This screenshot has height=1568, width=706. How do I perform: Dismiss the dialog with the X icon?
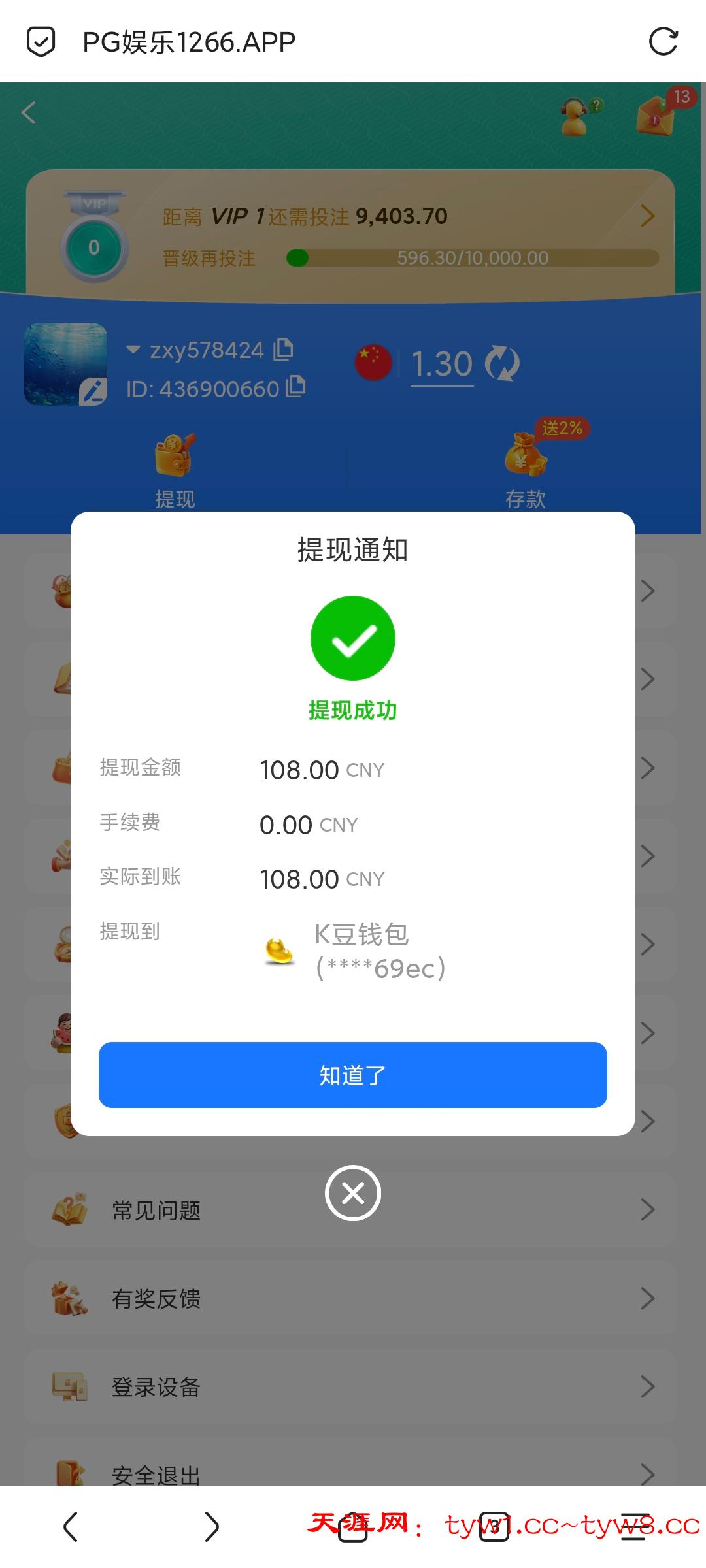352,1192
